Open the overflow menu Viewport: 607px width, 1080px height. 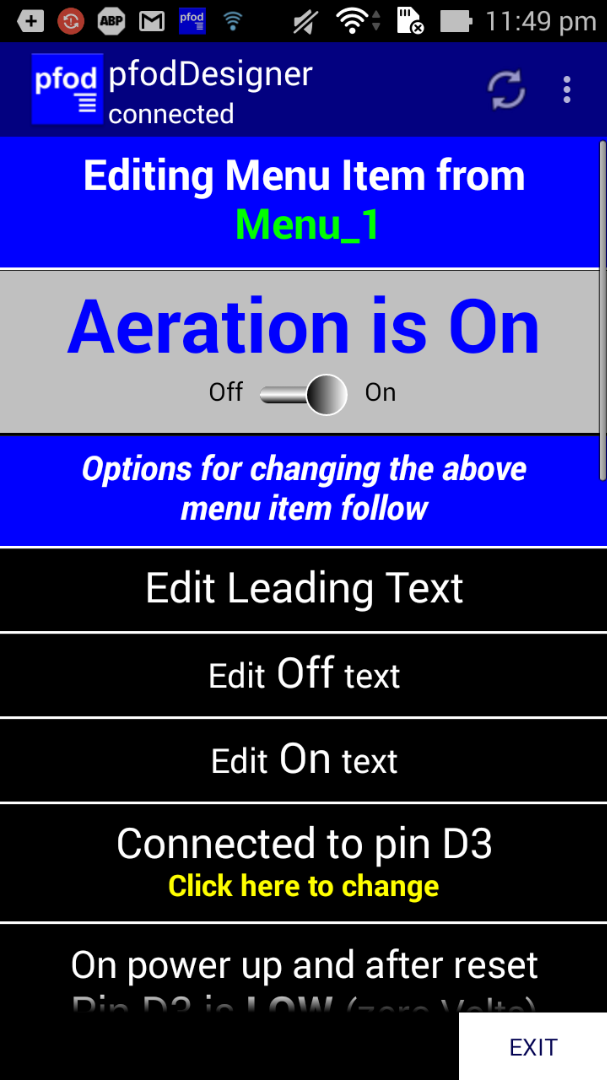coord(566,90)
